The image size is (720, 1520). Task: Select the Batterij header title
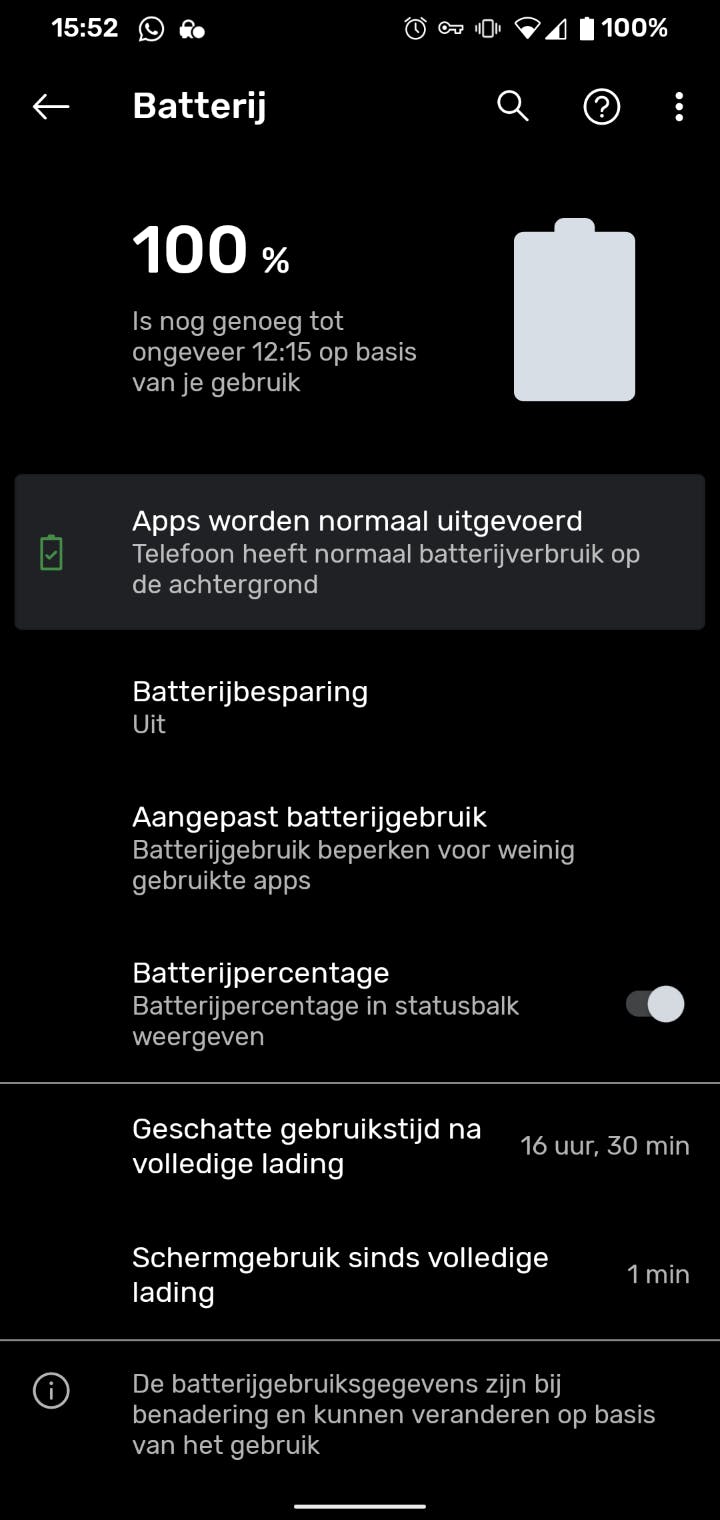click(x=199, y=106)
